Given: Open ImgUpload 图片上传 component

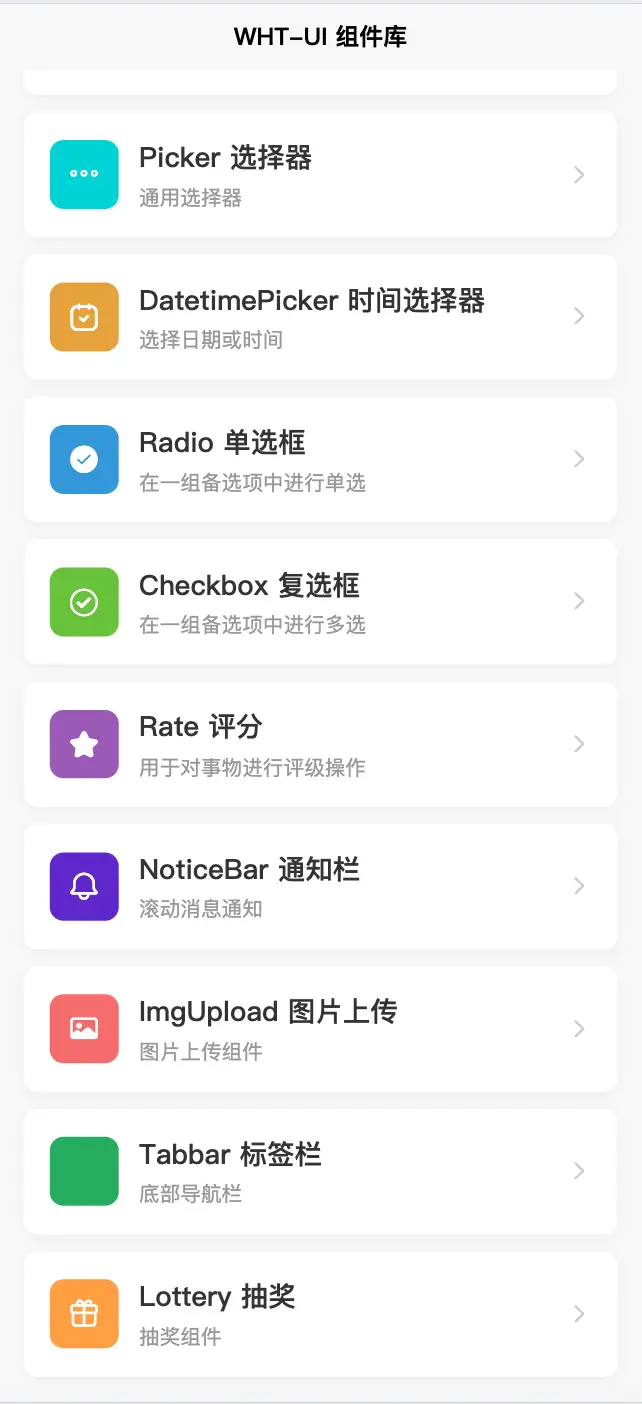Looking at the screenshot, I should [x=320, y=1029].
